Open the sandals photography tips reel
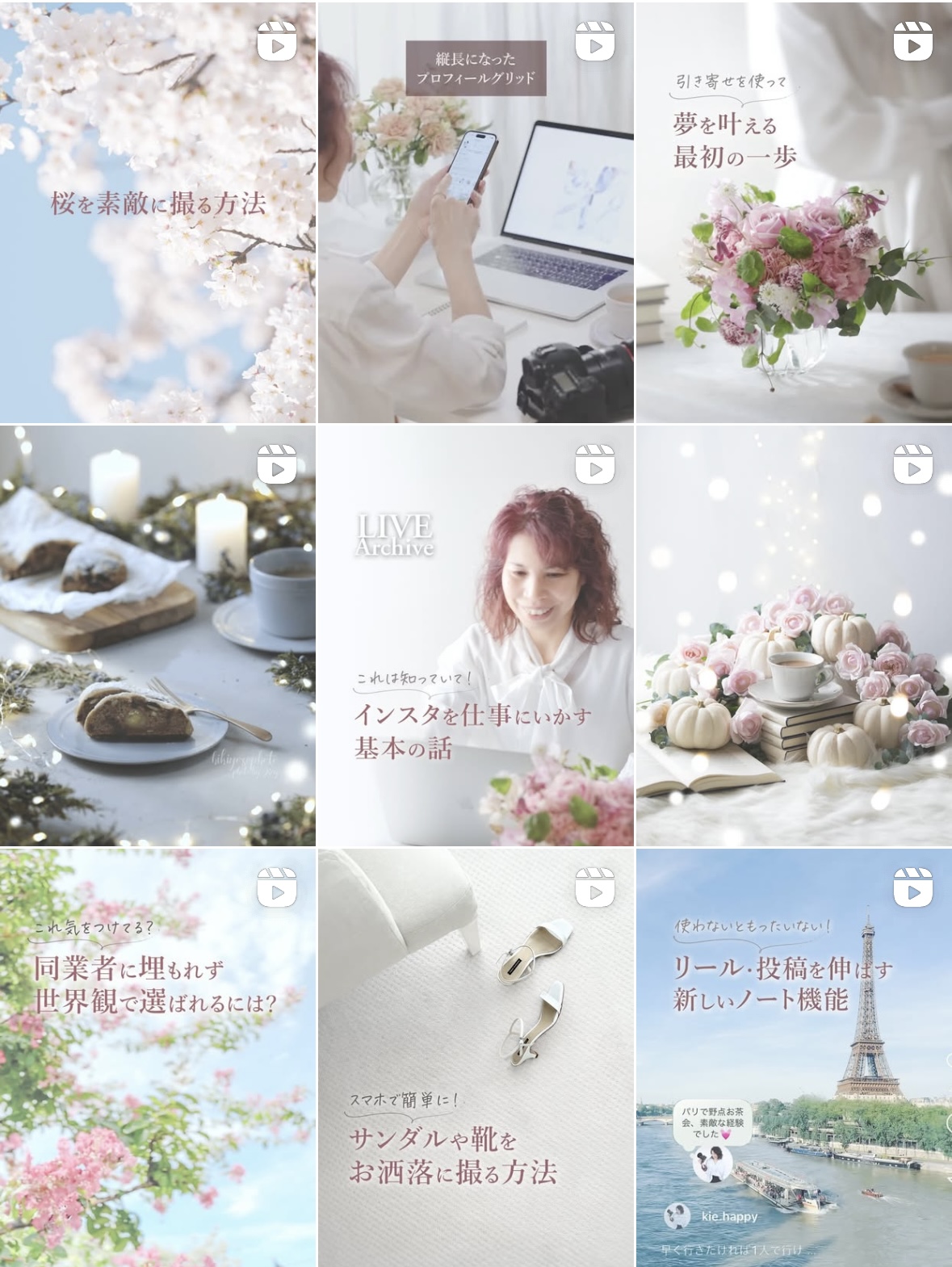Image resolution: width=952 pixels, height=1267 pixels. [476, 1058]
